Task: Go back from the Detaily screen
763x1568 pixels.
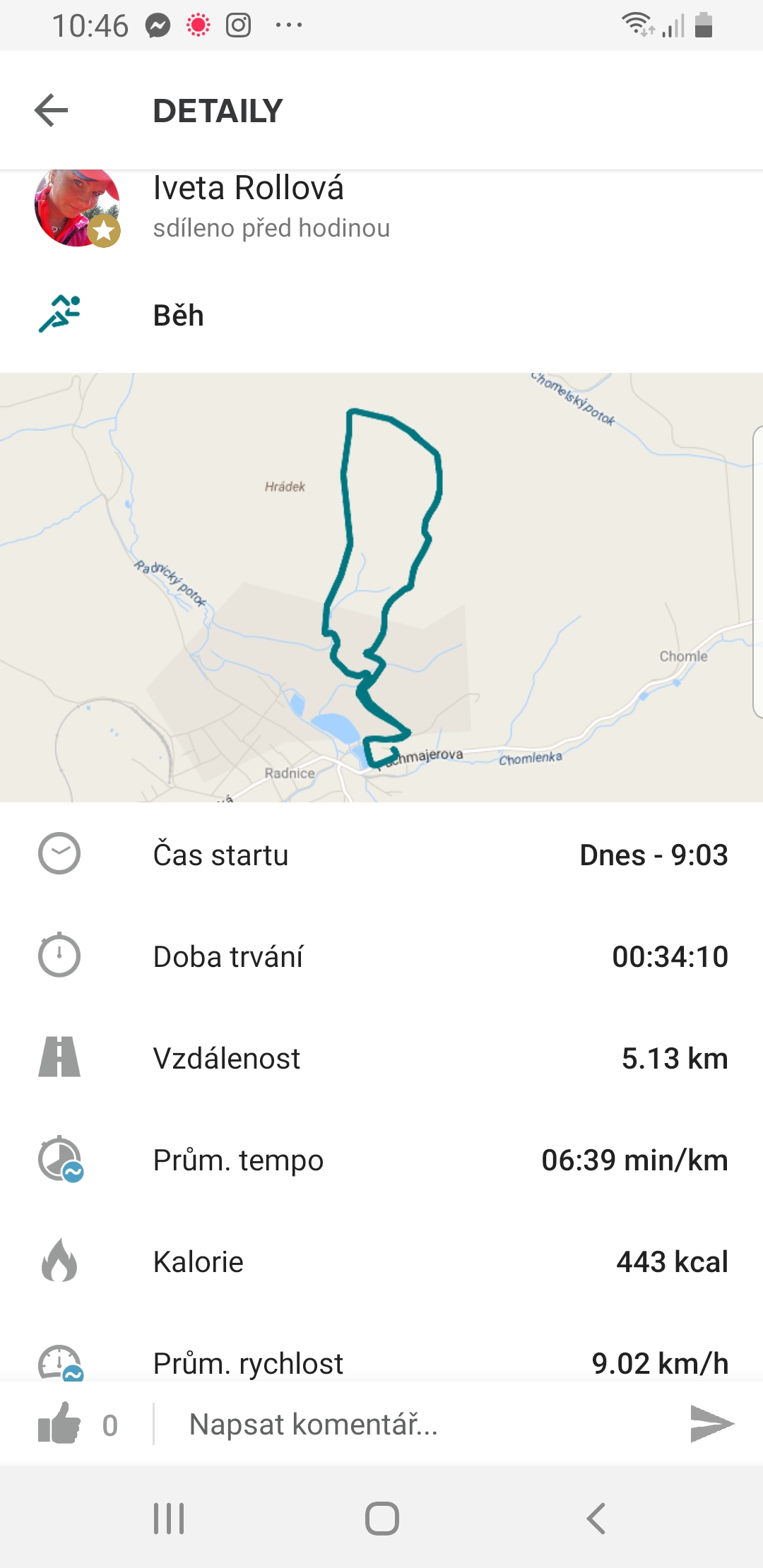Action: (x=51, y=111)
